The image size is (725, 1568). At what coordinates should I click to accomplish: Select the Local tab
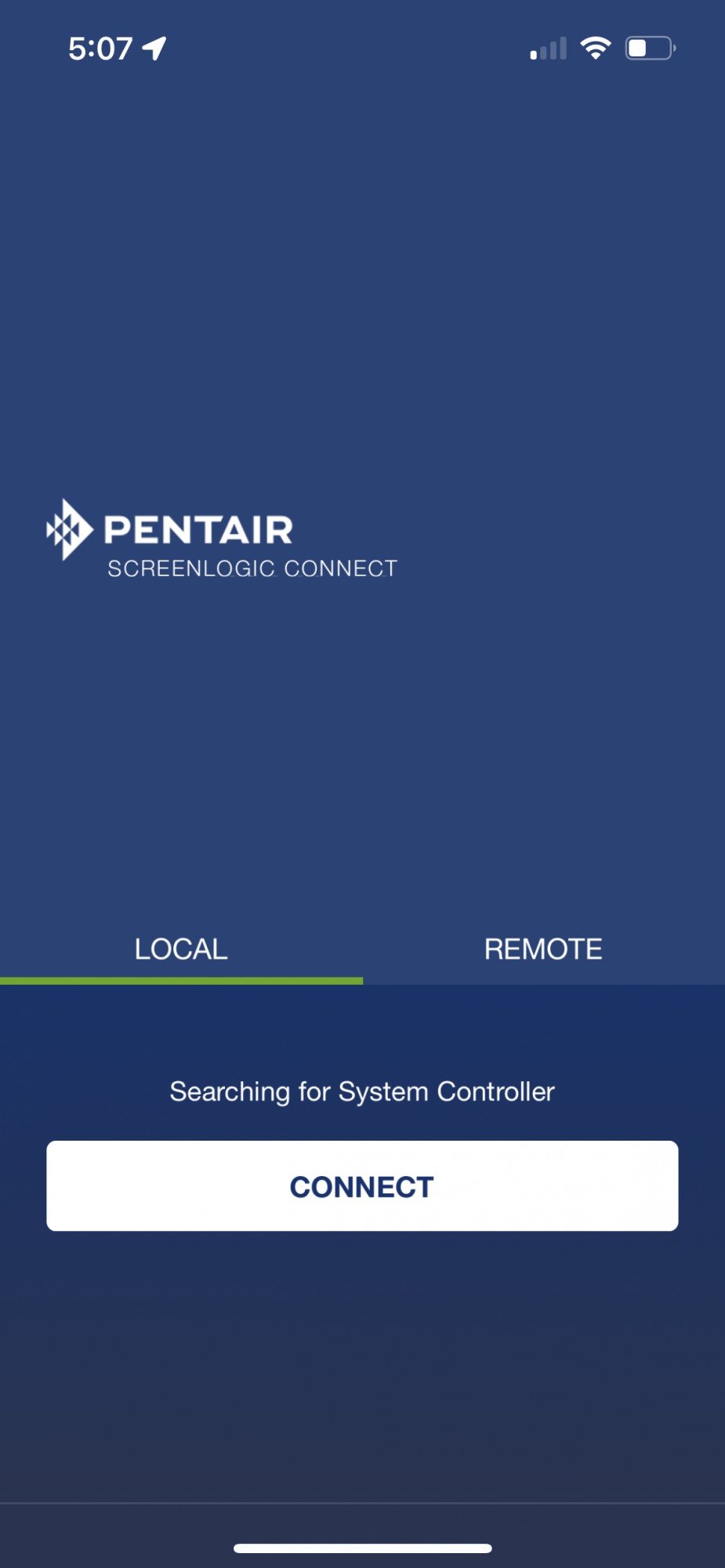pyautogui.click(x=181, y=949)
